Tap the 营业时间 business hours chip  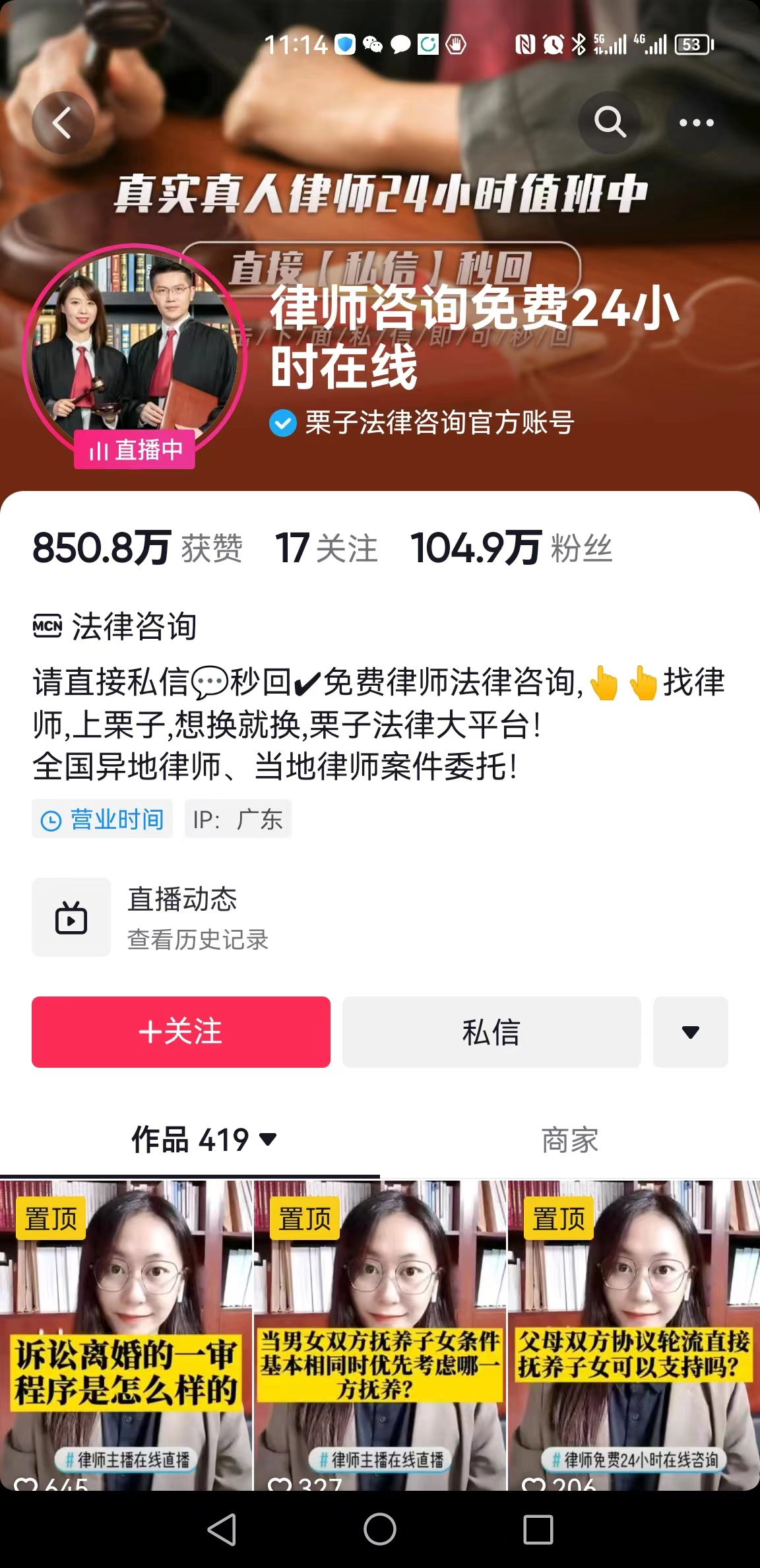[102, 820]
